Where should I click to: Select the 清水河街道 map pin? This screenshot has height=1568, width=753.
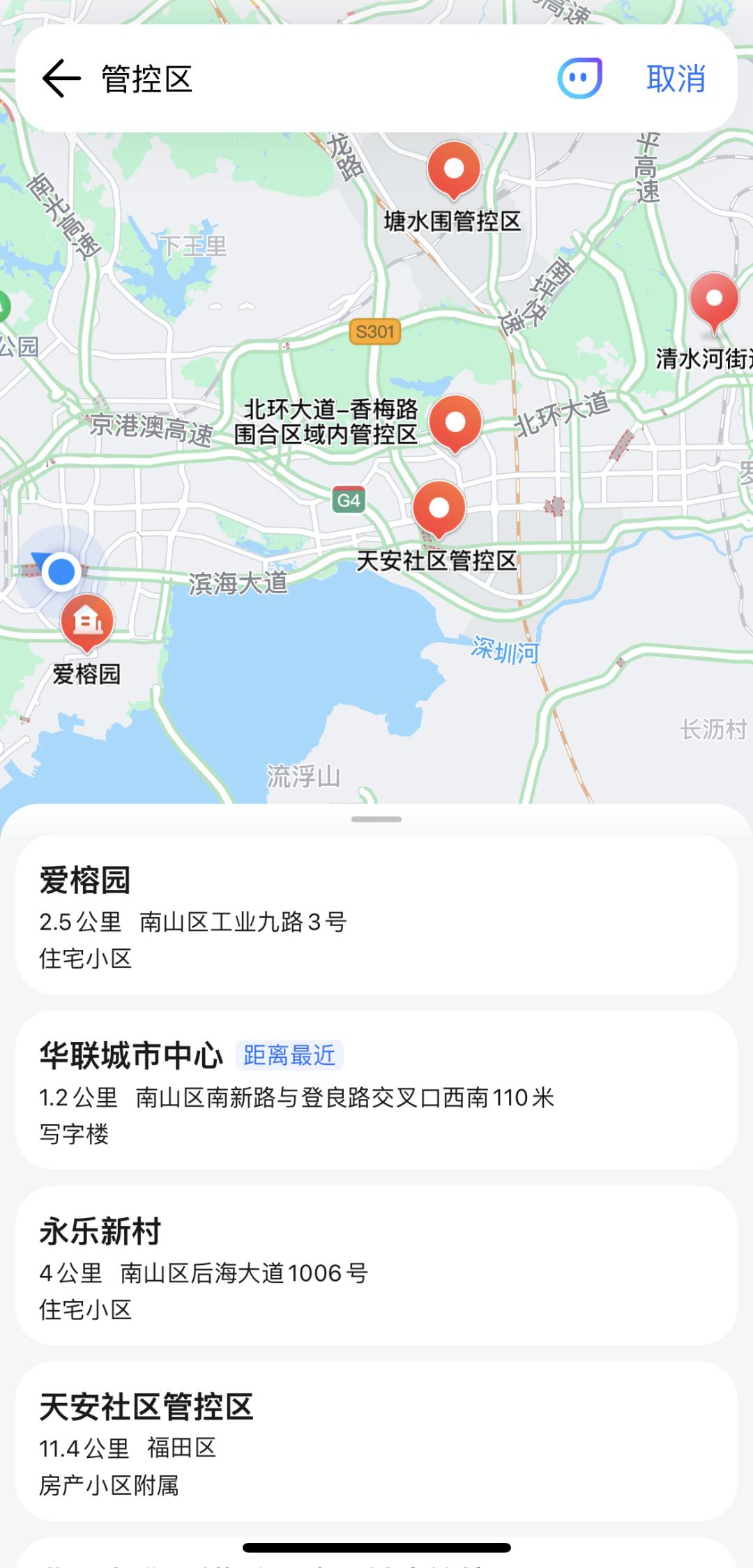tap(714, 300)
